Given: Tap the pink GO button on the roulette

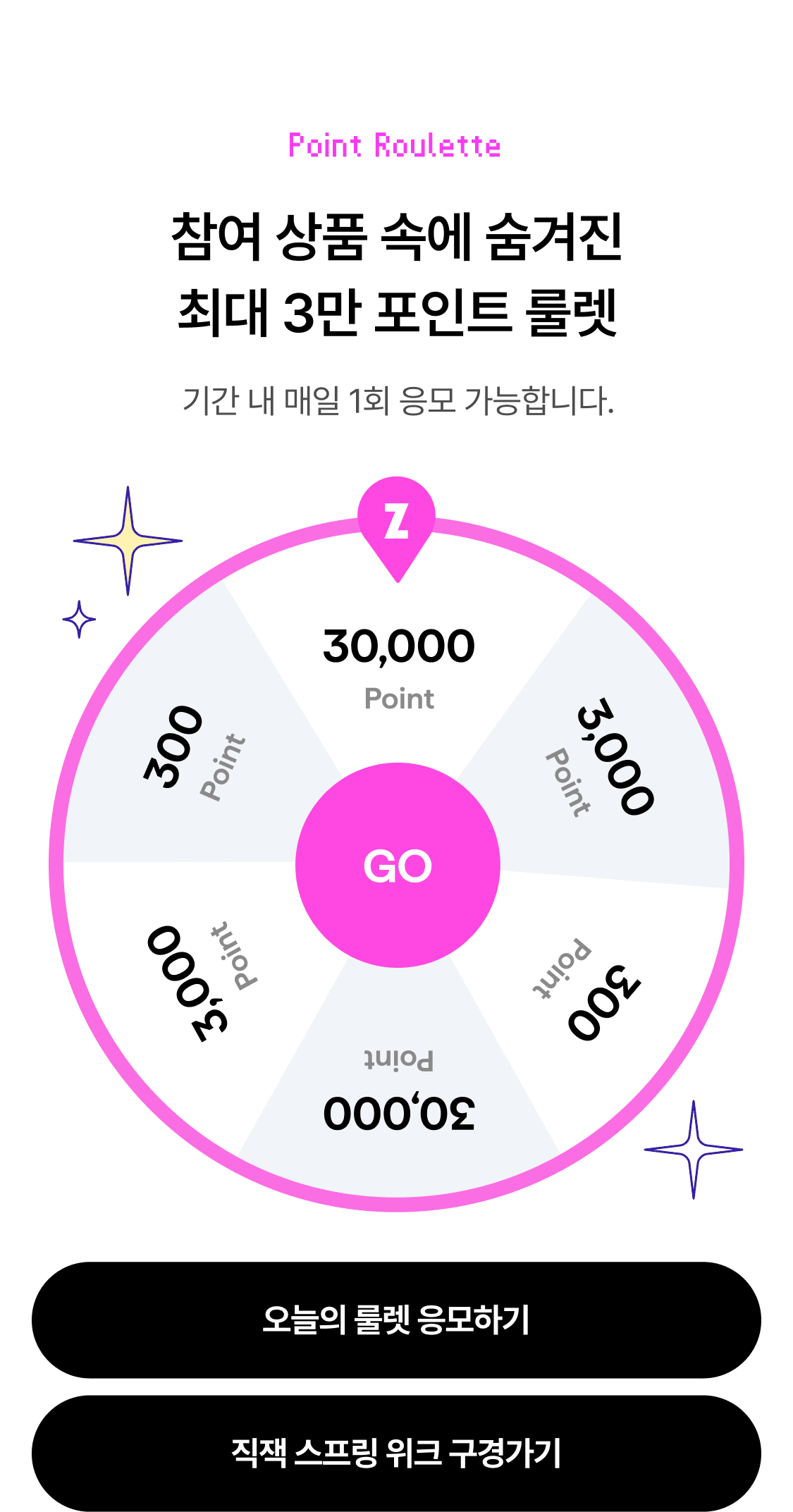Looking at the screenshot, I should [x=398, y=865].
